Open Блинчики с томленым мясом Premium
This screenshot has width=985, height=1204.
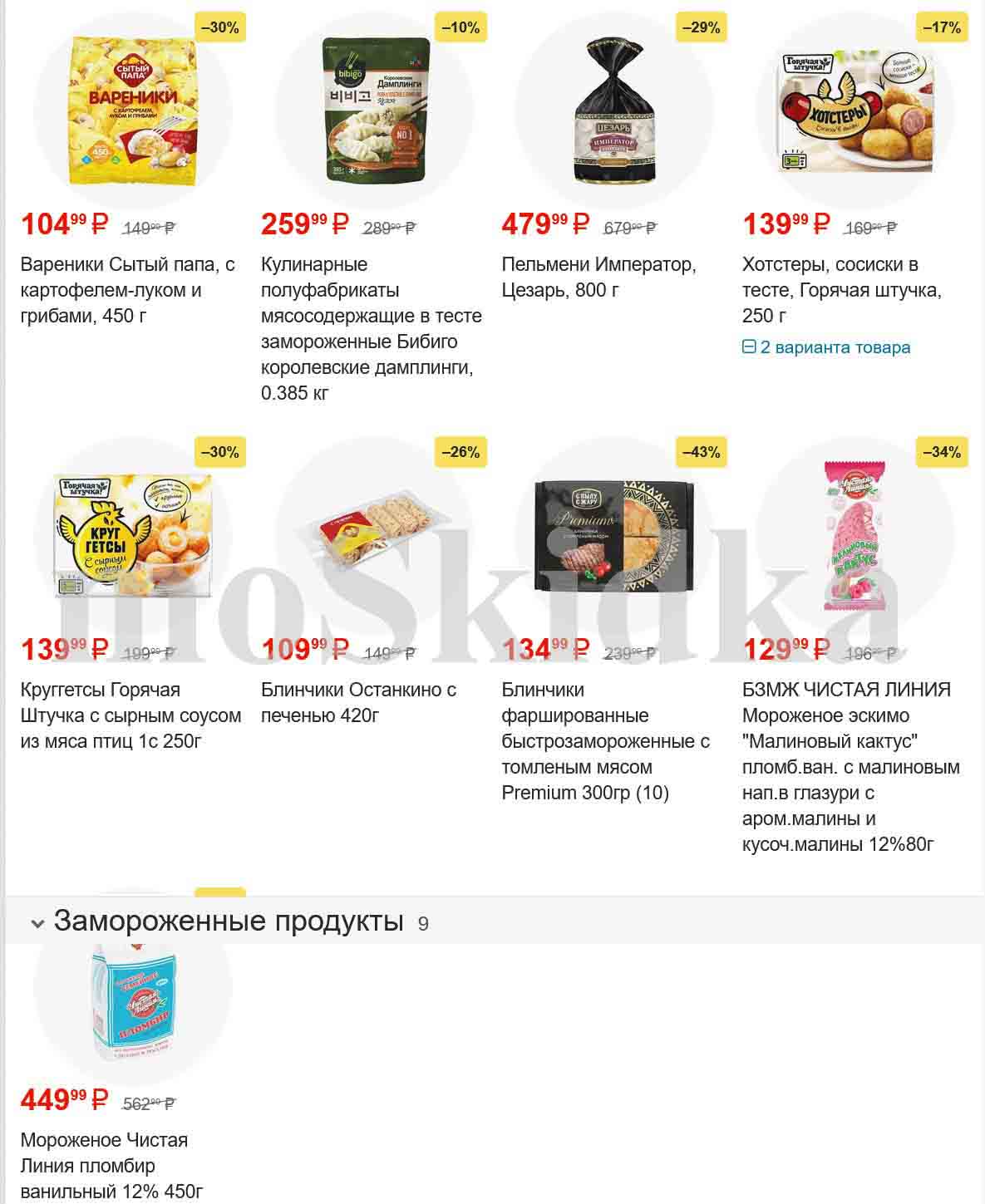click(605, 740)
